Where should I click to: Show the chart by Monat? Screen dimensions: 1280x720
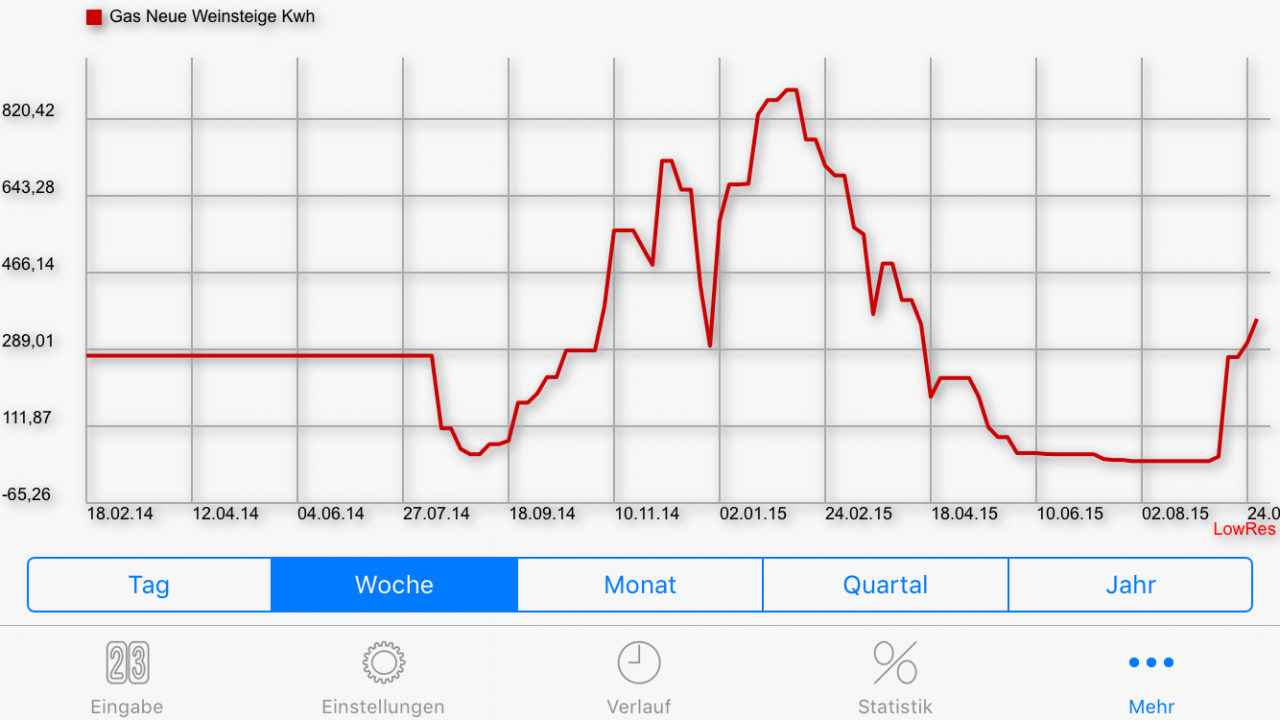(640, 585)
